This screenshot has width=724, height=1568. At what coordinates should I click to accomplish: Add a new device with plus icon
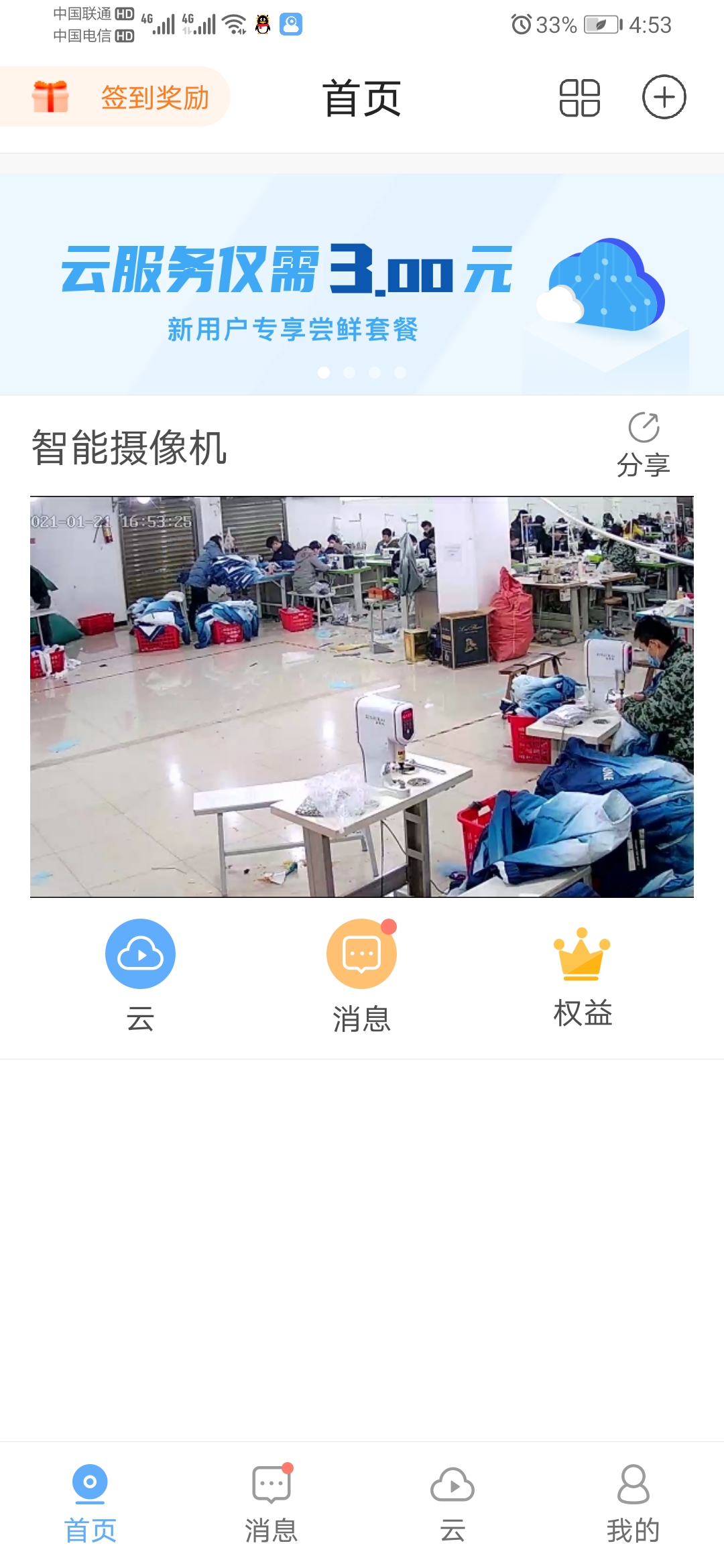coord(664,97)
